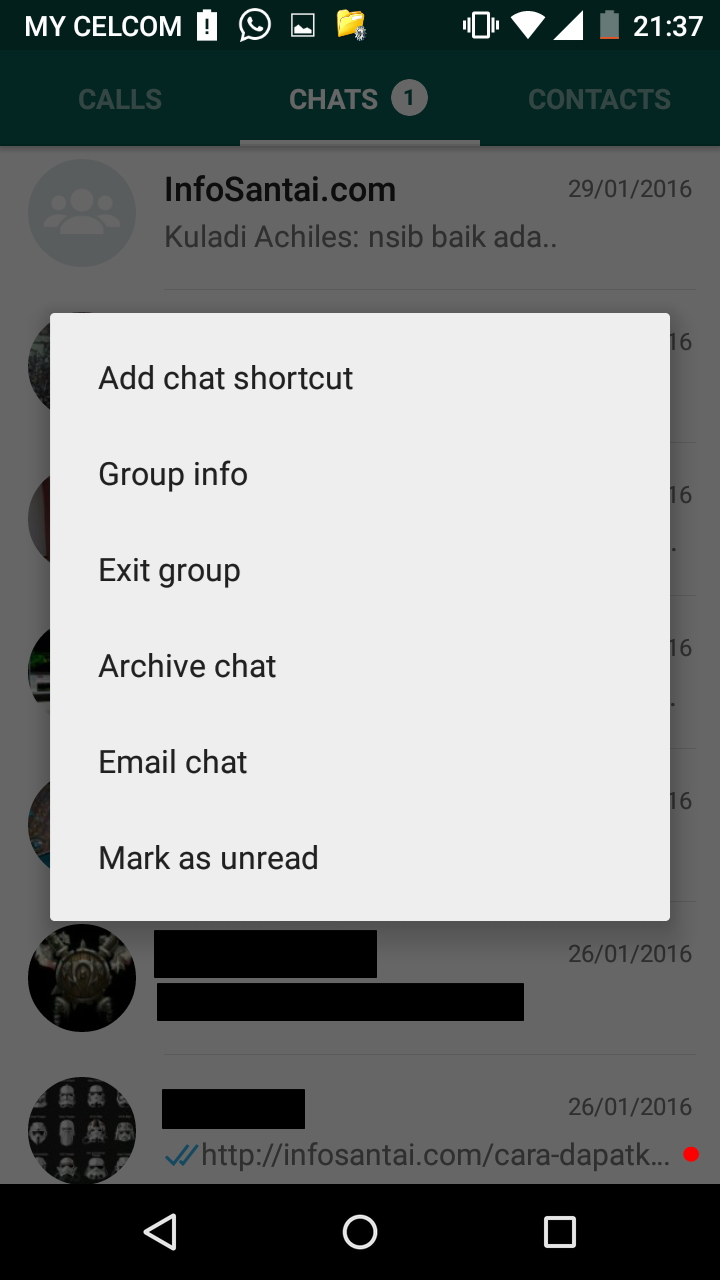
Task: Mark the chat as unread
Action: click(x=360, y=858)
